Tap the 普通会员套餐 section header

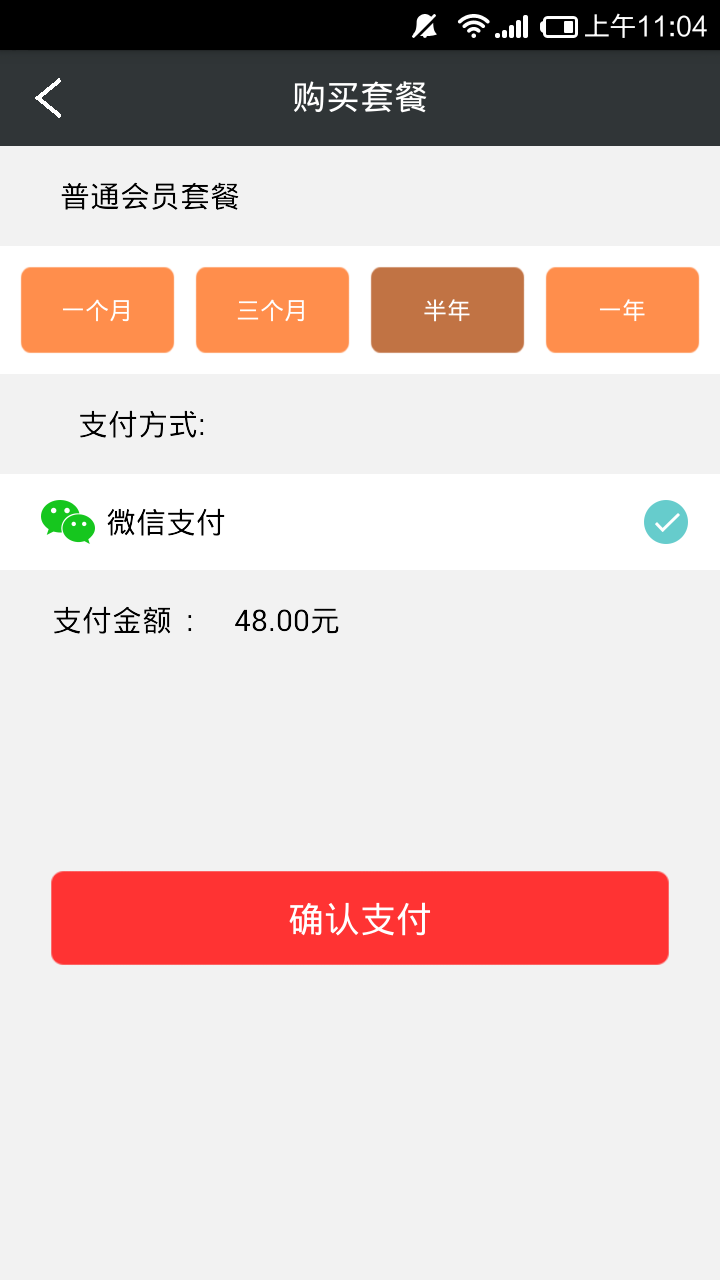tap(148, 196)
